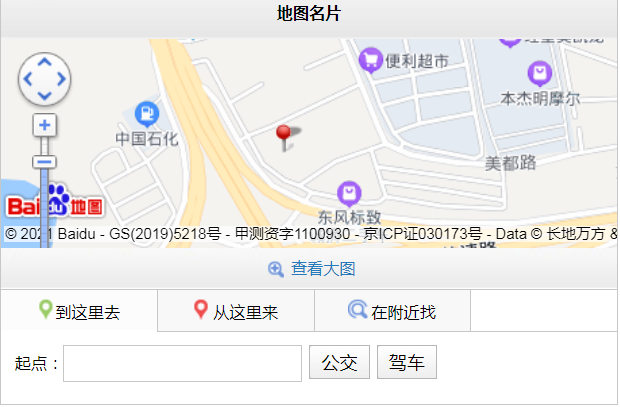The height and width of the screenshot is (407, 620).
Task: Focus the 起点 starting point field
Action: (182, 363)
